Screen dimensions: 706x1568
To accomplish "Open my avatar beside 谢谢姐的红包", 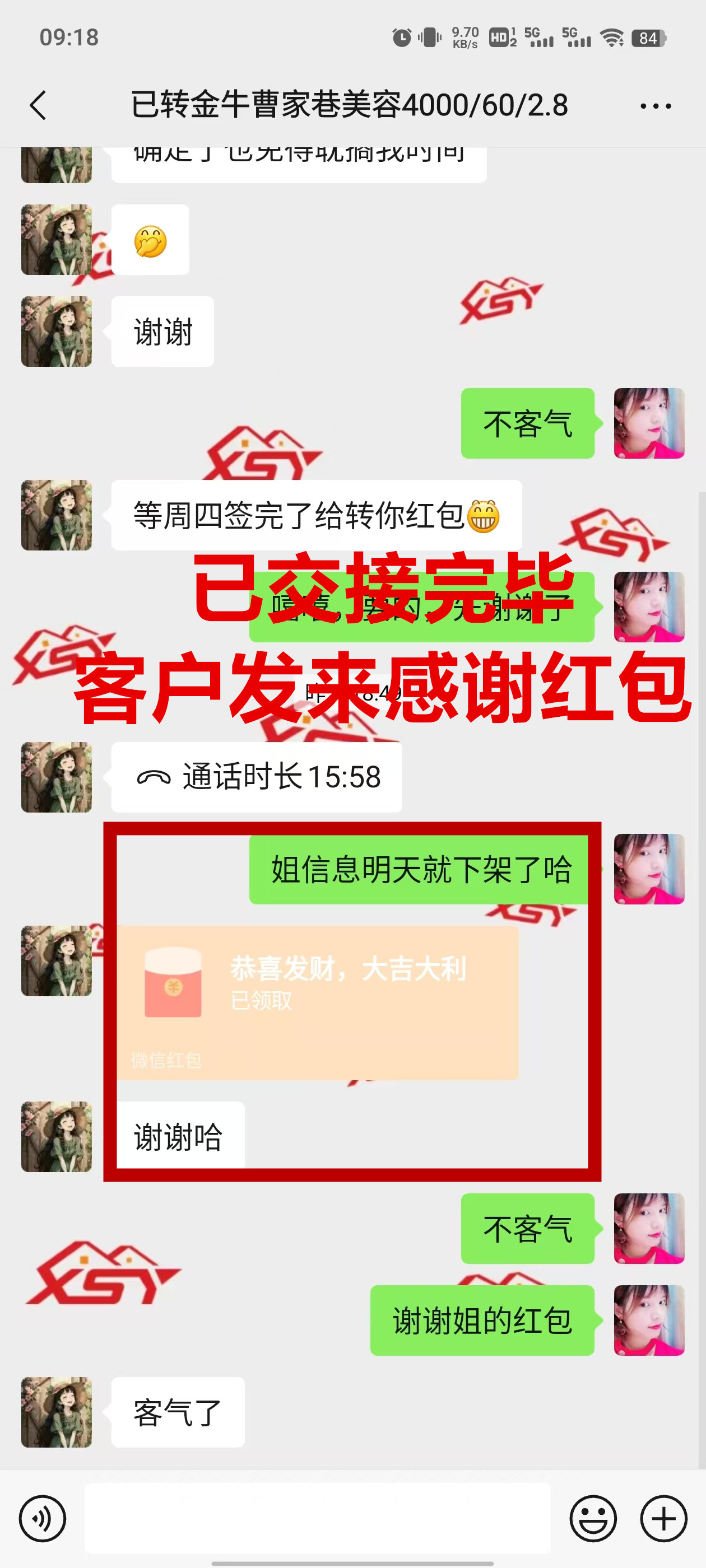I will pos(649,1320).
